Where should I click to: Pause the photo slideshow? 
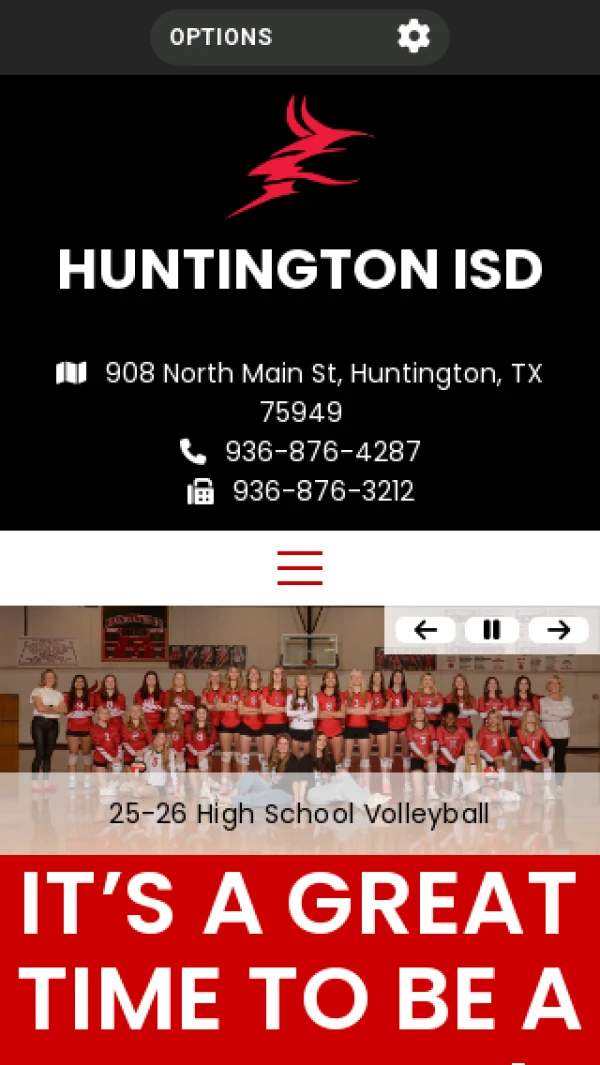pyautogui.click(x=491, y=630)
